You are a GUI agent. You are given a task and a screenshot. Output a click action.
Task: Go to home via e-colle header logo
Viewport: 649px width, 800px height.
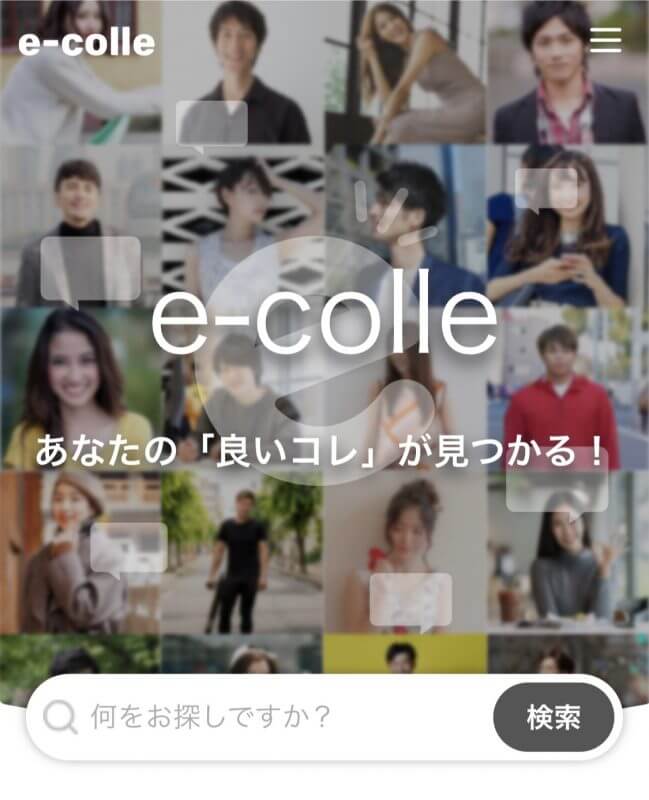coord(86,42)
